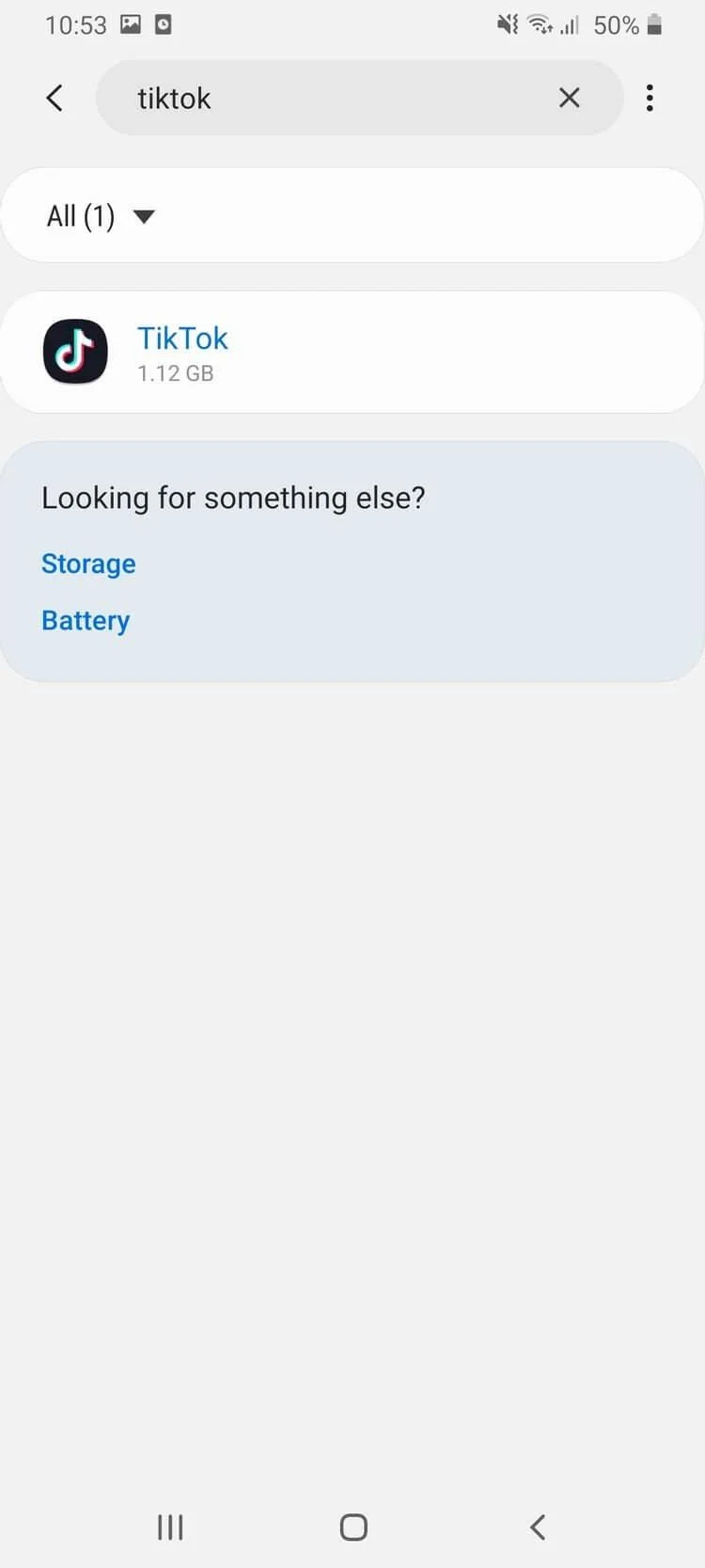
Task: Expand the All (1) filter dropdown
Action: [x=101, y=216]
